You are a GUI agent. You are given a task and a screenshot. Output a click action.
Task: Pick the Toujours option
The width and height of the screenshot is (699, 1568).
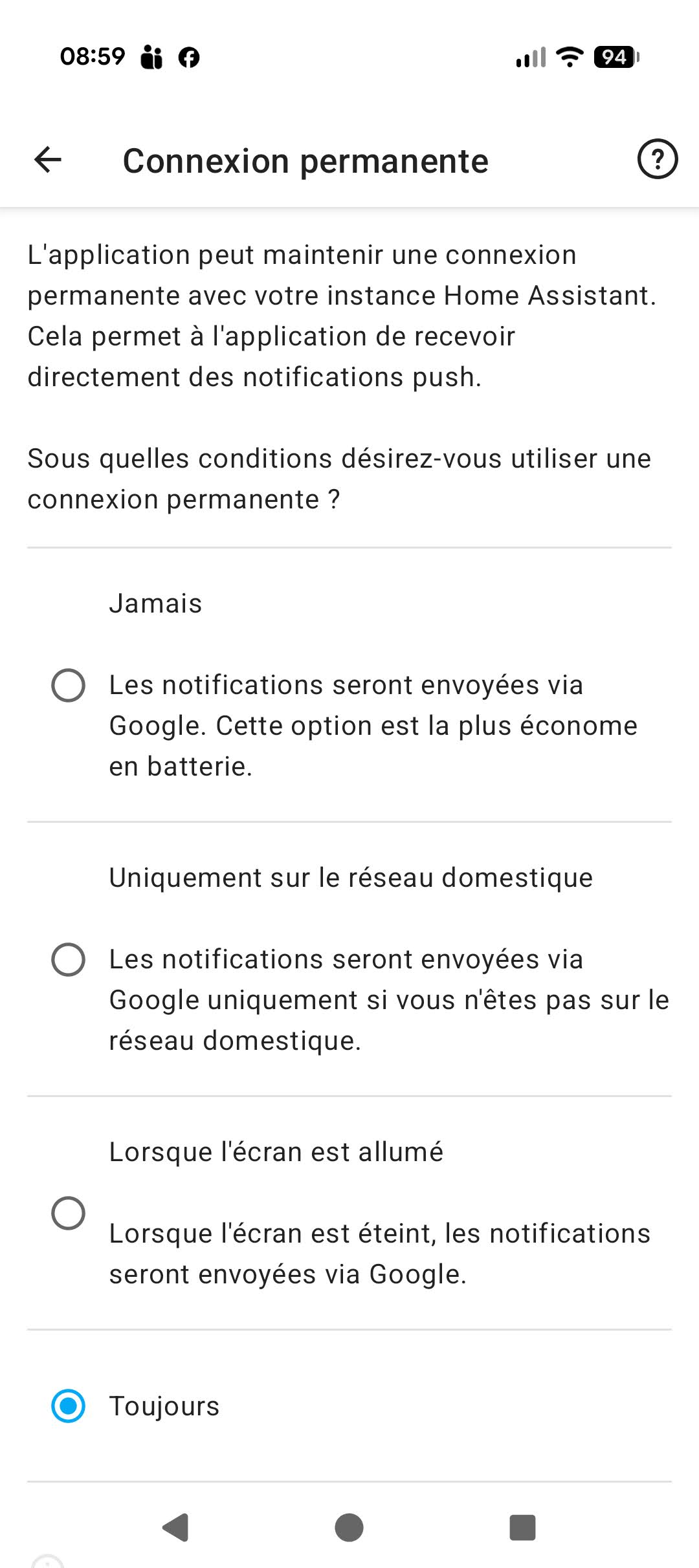68,1406
